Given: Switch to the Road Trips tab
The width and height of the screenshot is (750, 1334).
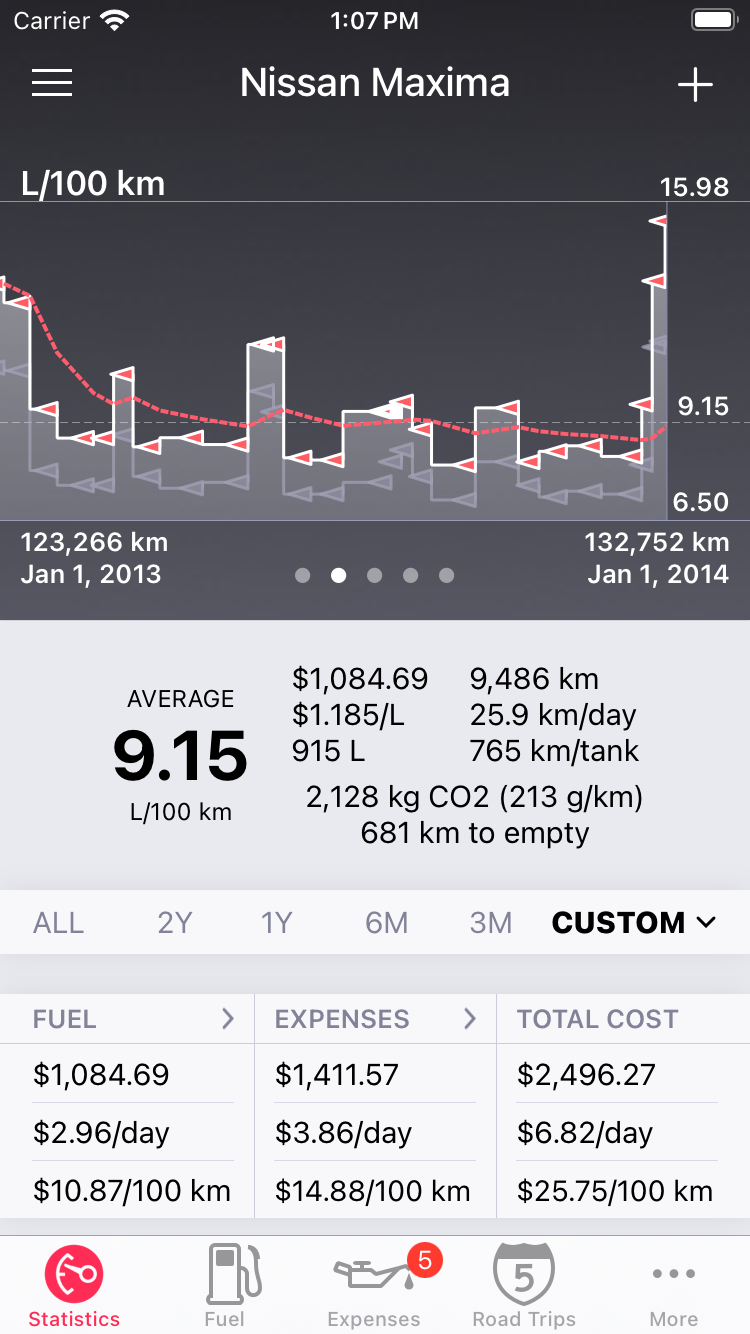Looking at the screenshot, I should pos(524,1285).
